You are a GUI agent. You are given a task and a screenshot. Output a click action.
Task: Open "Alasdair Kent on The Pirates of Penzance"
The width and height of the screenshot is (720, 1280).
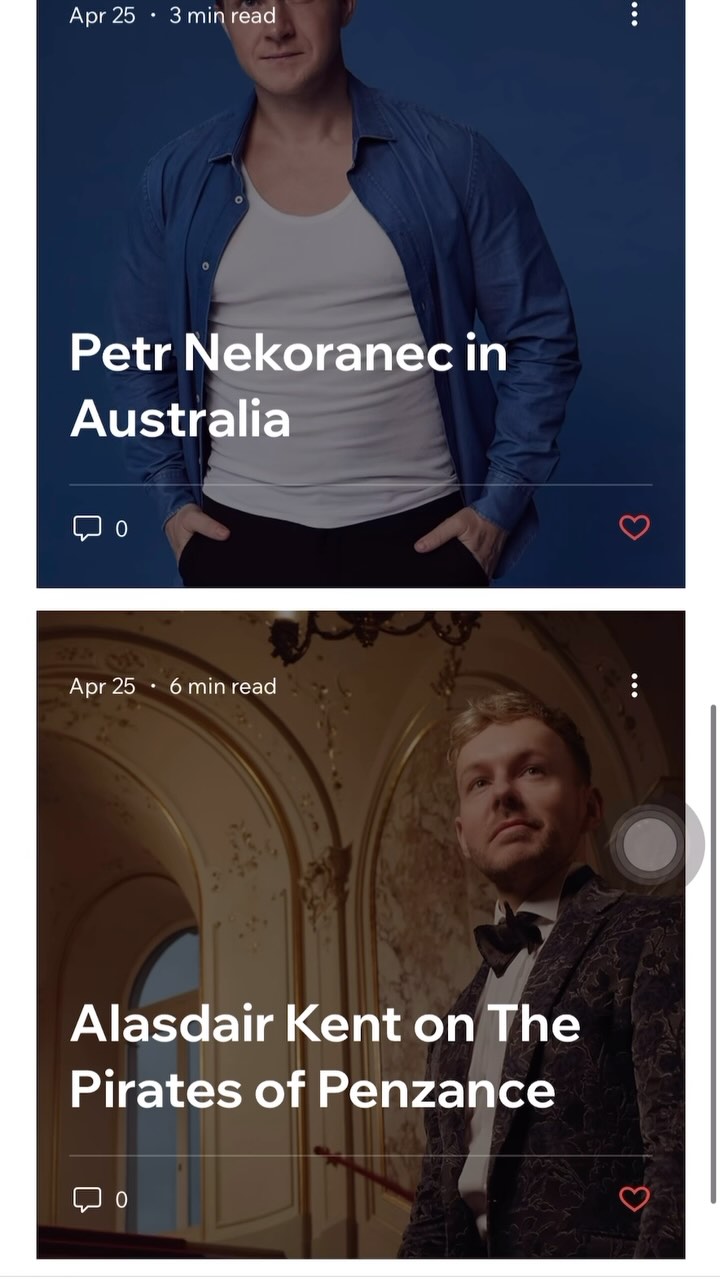coord(324,1055)
